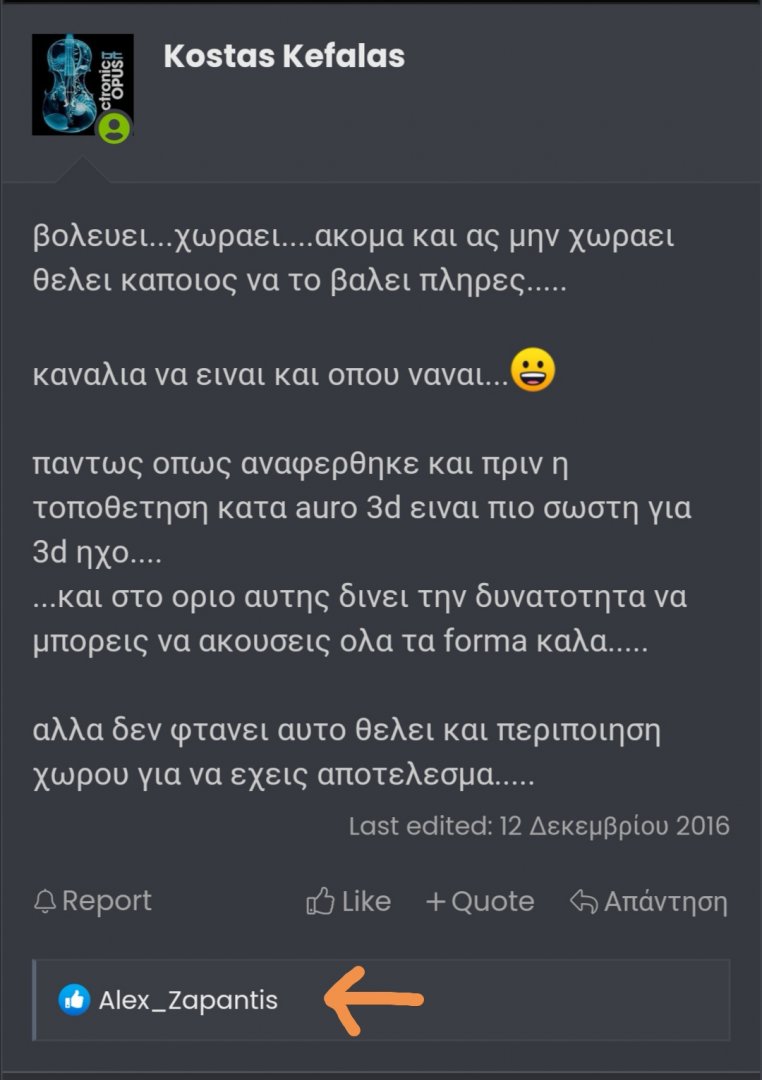Tap Απάντηση to reply to the post
Image resolution: width=762 pixels, height=1080 pixels.
(648, 902)
